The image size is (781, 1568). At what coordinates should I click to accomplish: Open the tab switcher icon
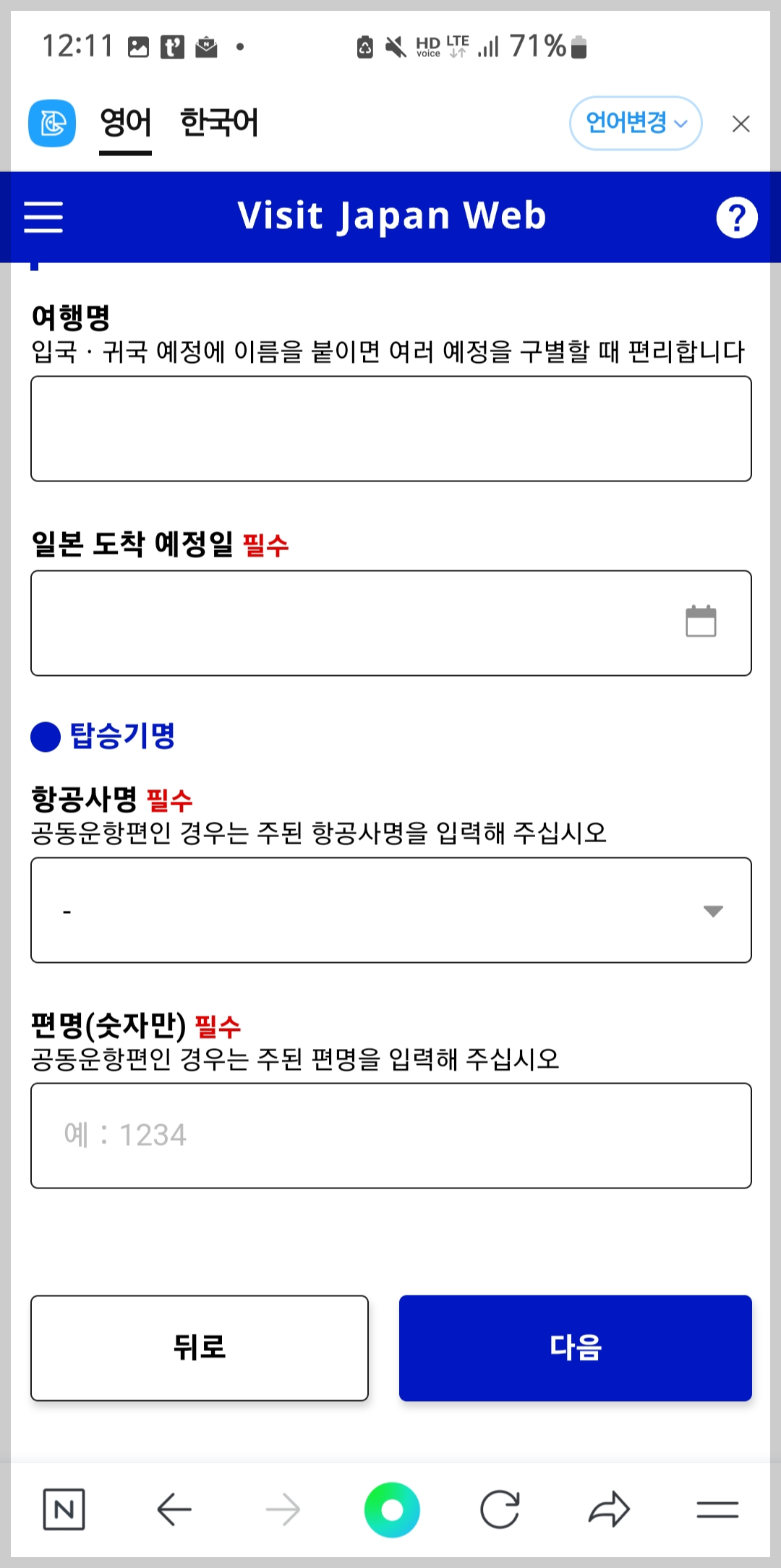tap(716, 1509)
